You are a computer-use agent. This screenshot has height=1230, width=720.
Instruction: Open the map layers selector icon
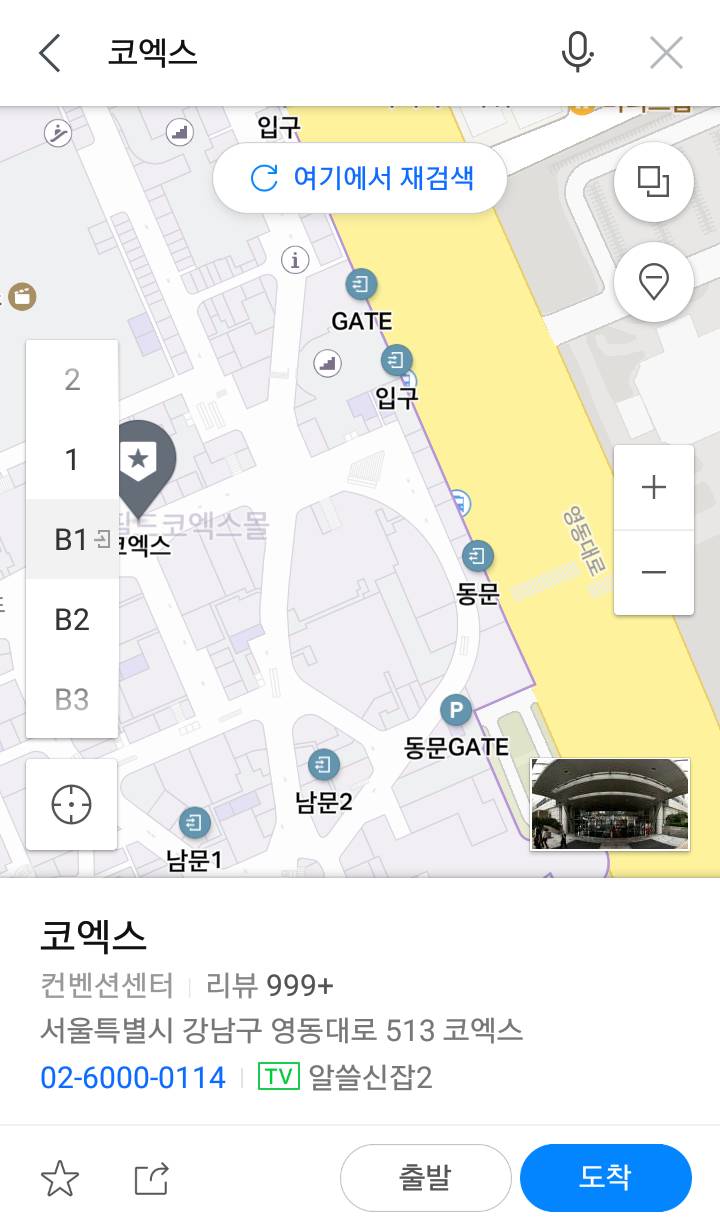pos(653,181)
